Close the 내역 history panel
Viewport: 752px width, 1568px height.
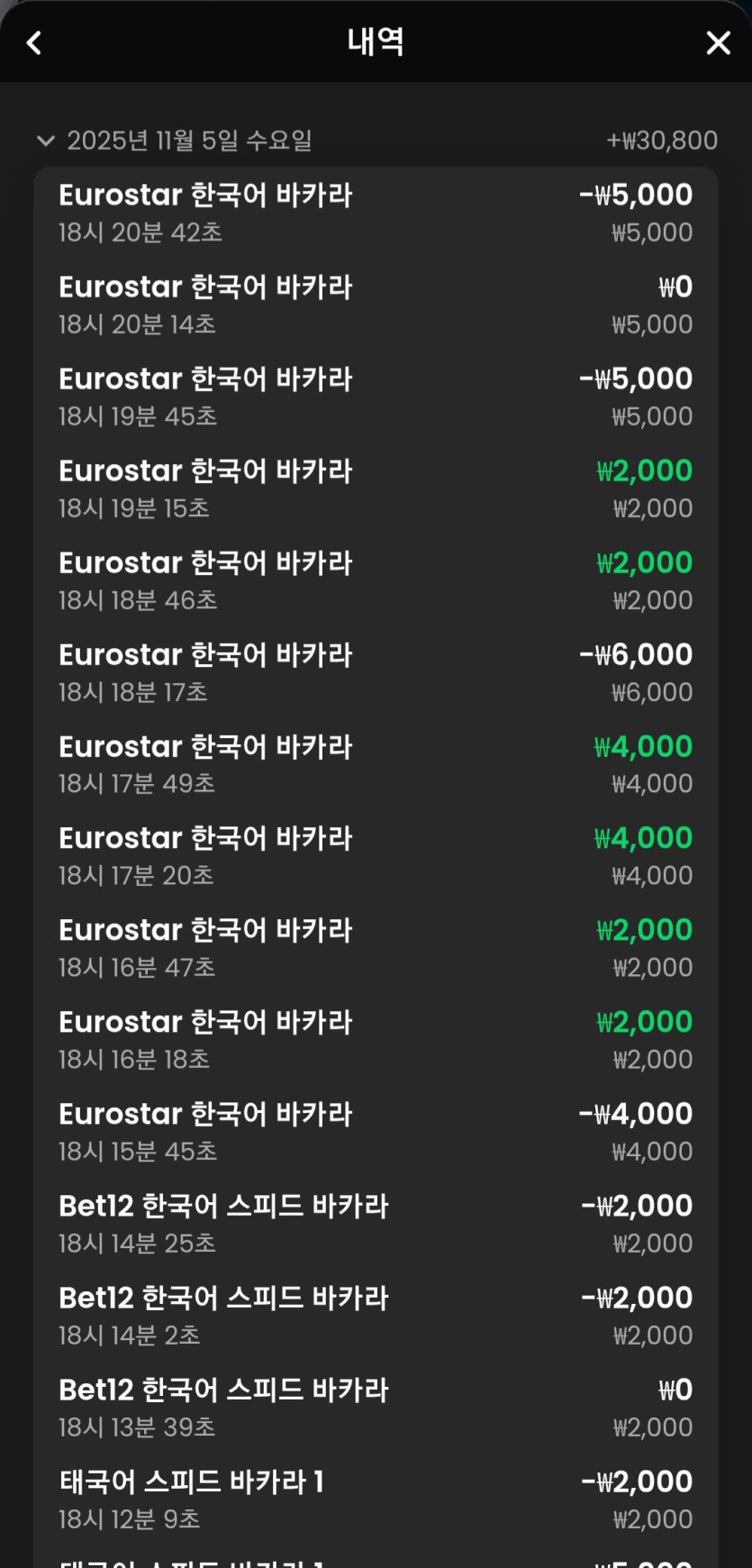[718, 42]
